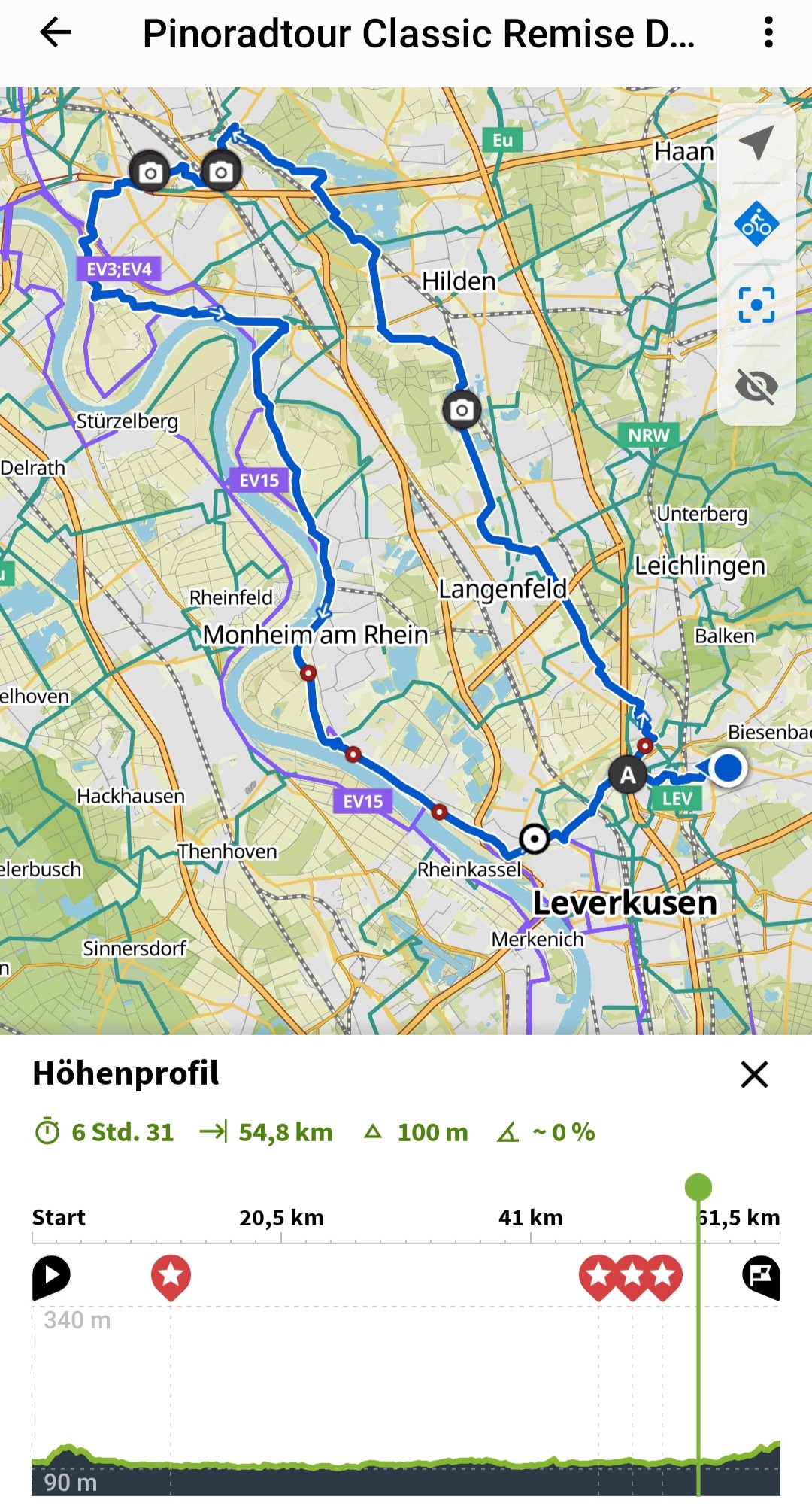The height and width of the screenshot is (1512, 812).
Task: Fit the whole route in view
Action: pos(756,305)
